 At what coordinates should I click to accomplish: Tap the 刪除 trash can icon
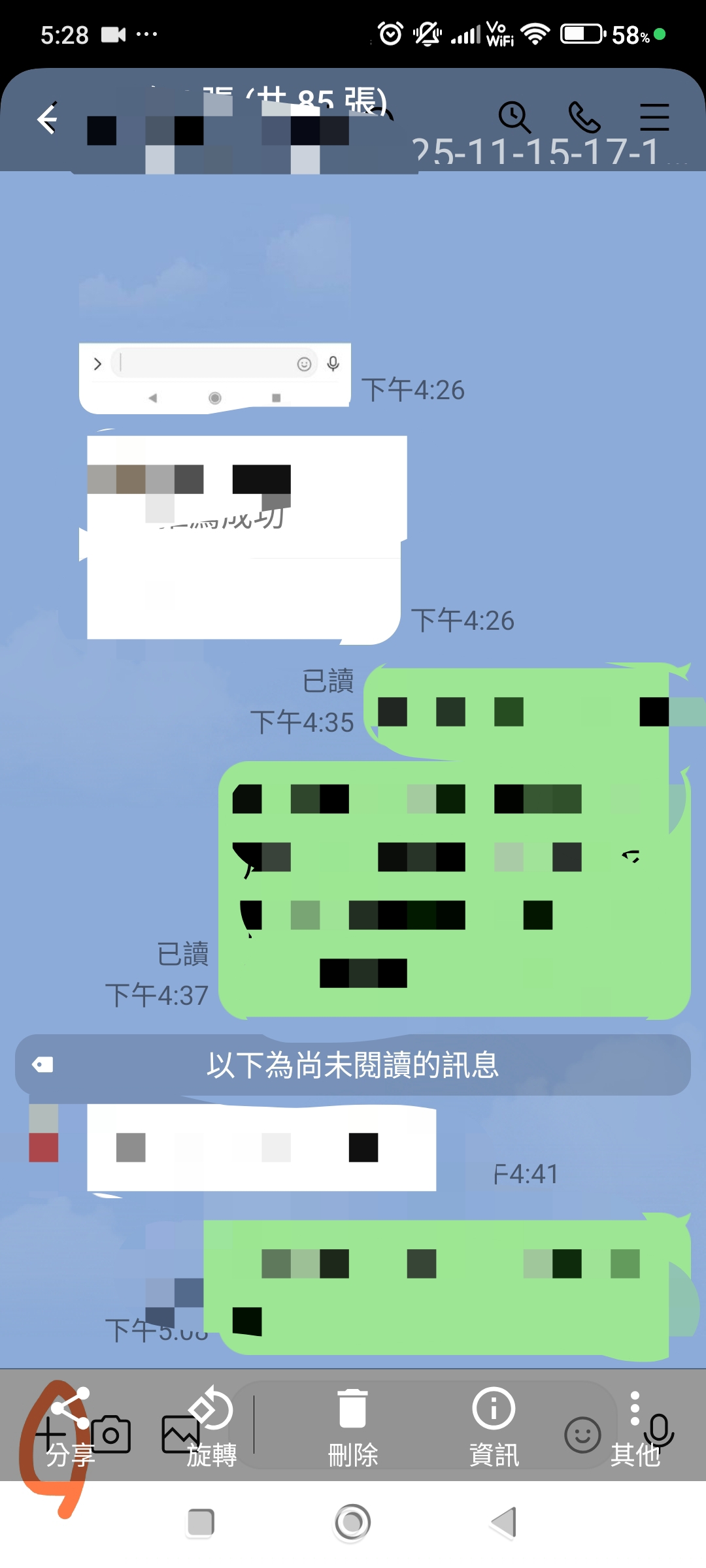(353, 1408)
